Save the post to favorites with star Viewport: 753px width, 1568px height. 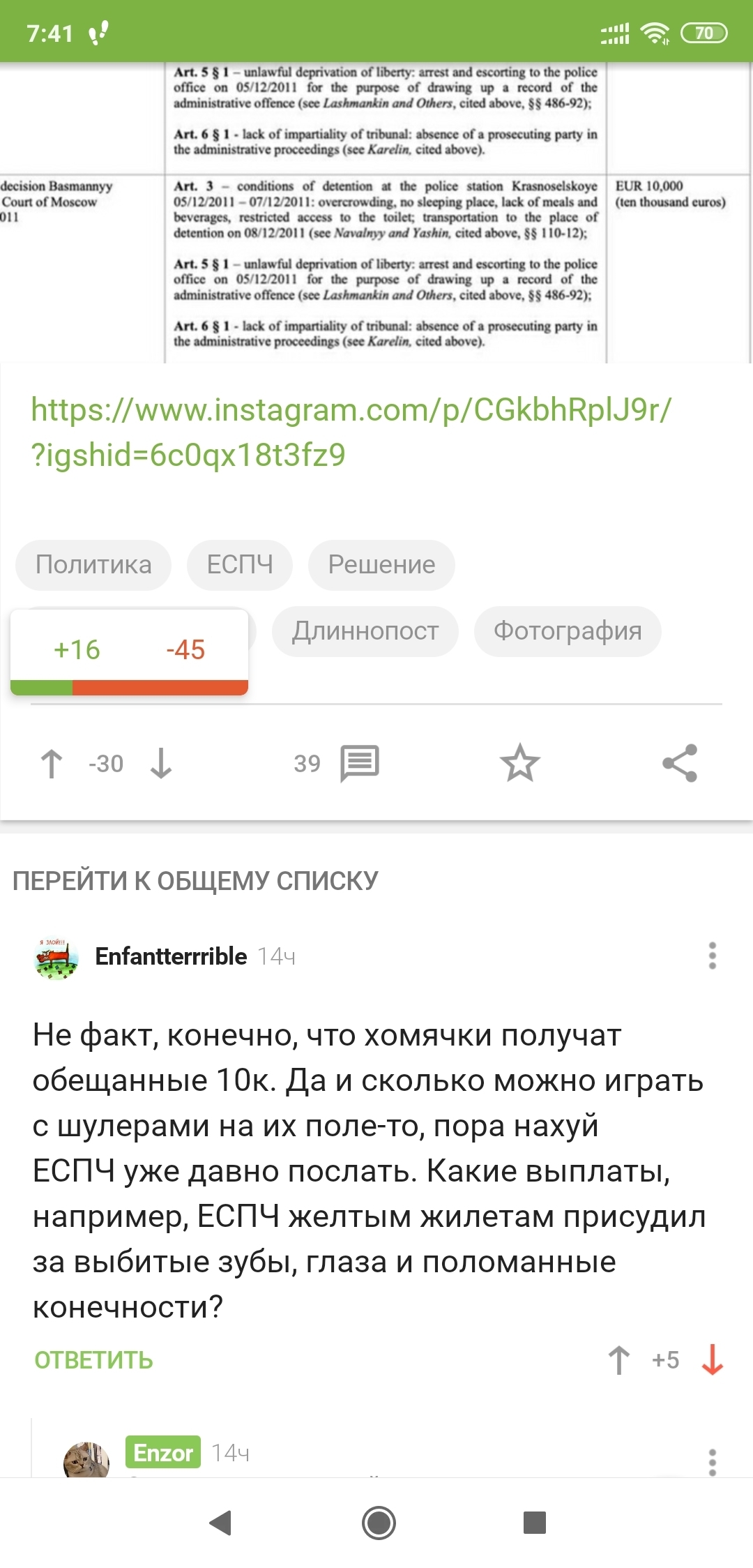[x=519, y=763]
